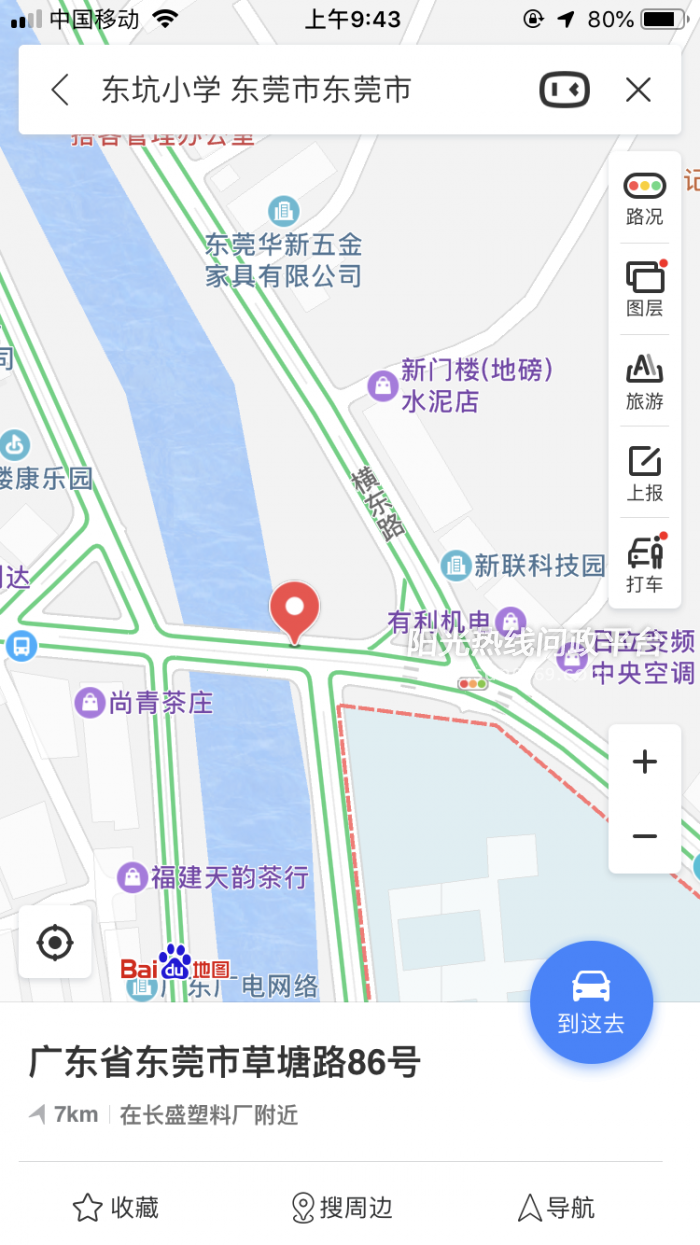
Task: Open the 图层 map layers panel
Action: (644, 289)
